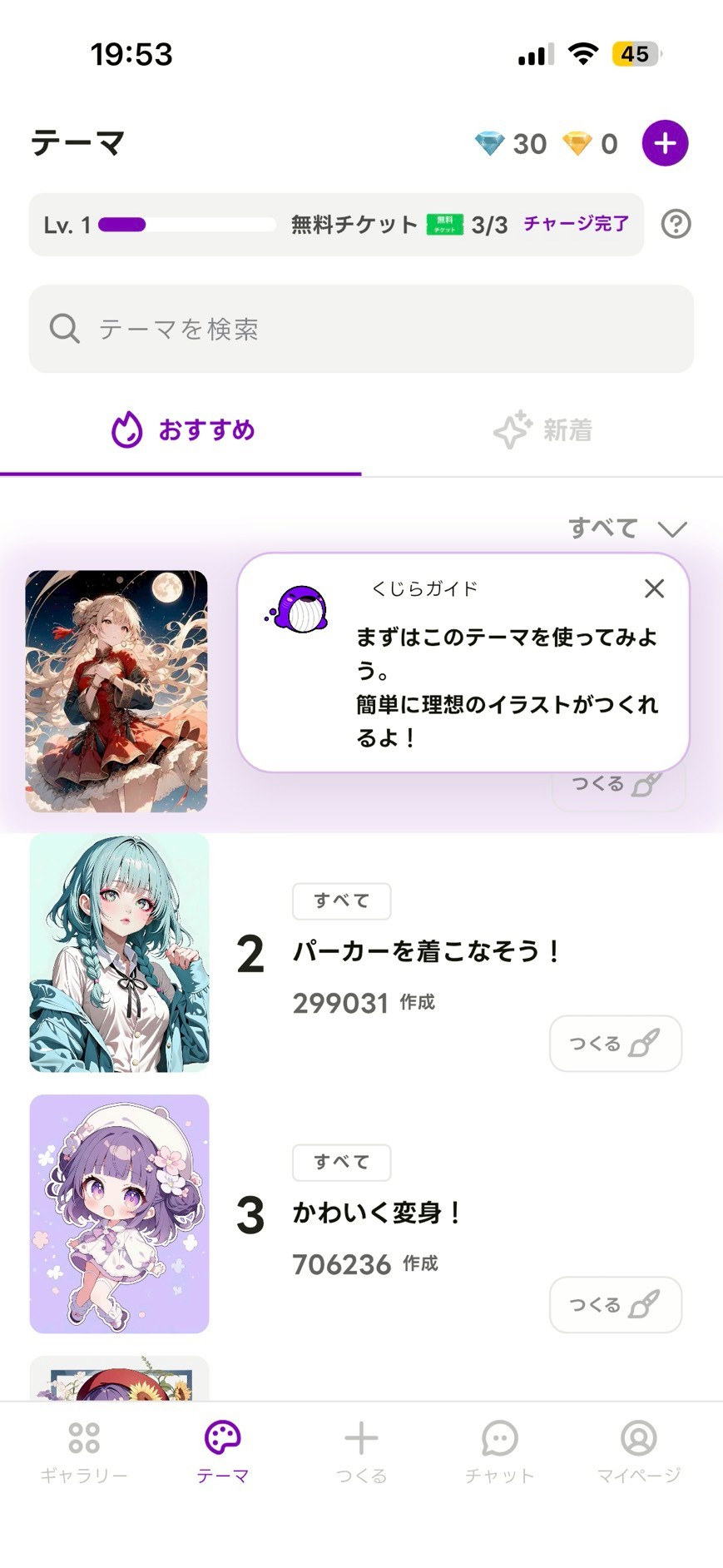Image resolution: width=723 pixels, height=1568 pixels.
Task: Tap the purple plus icon at top right
Action: 664,142
